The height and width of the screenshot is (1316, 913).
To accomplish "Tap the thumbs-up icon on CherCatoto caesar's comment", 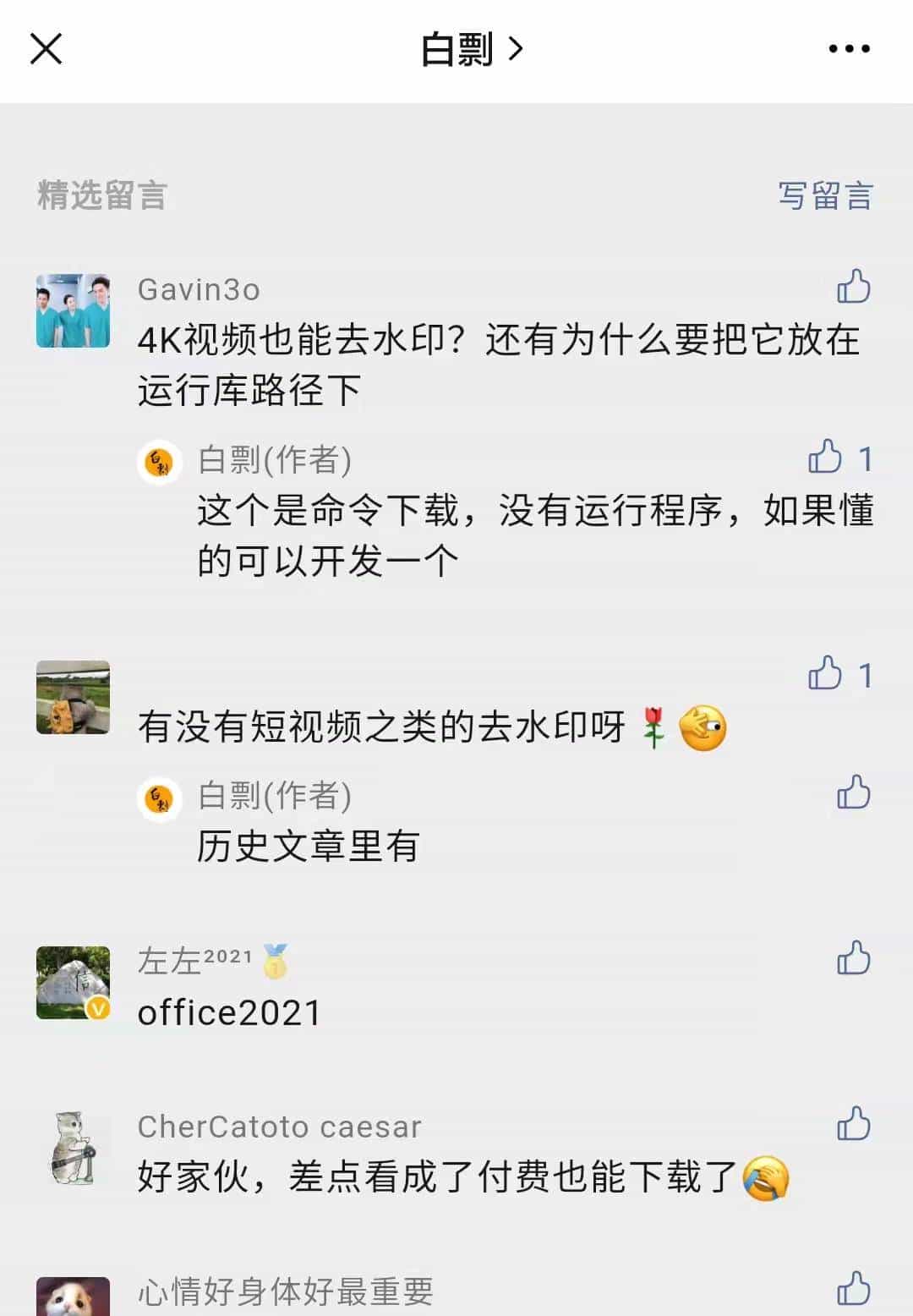I will pos(854,1125).
